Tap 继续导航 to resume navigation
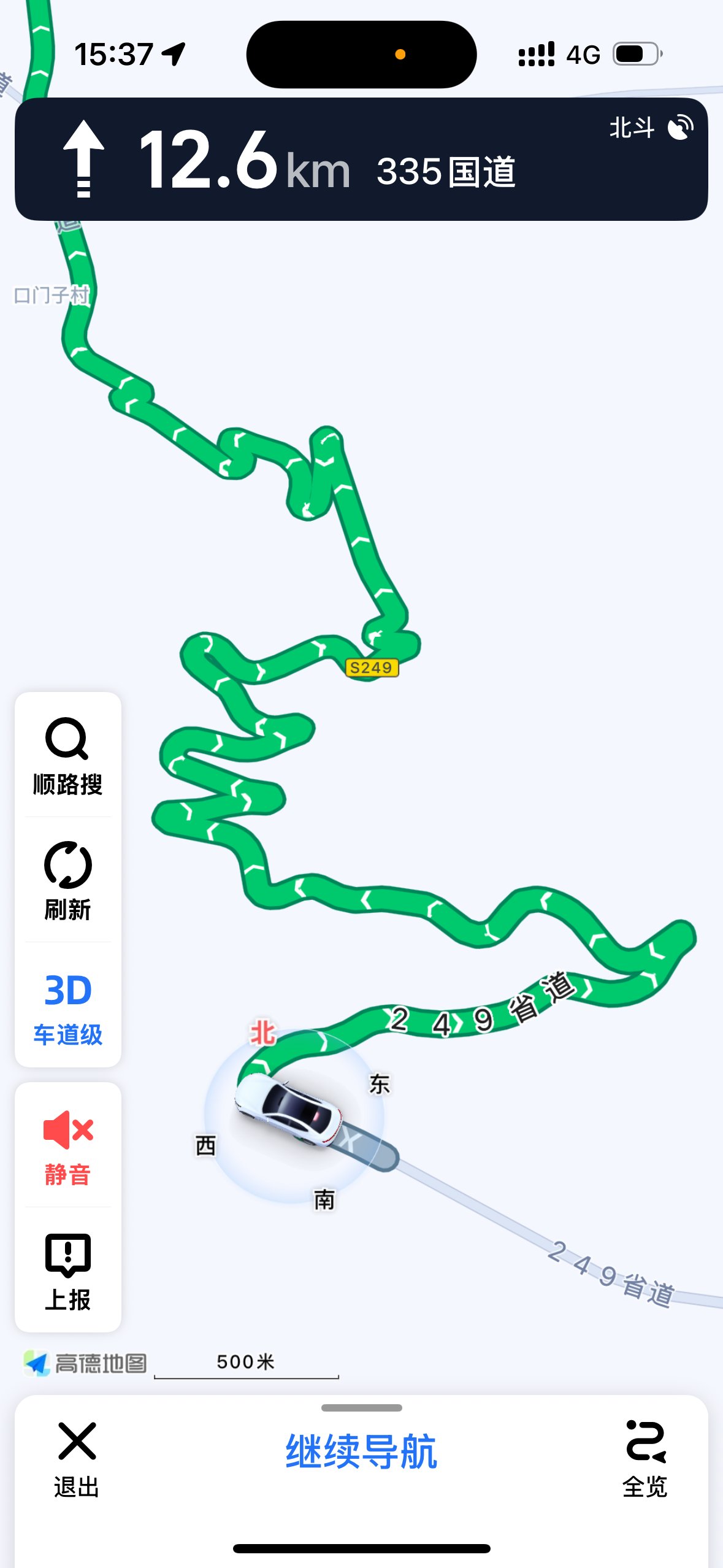The width and height of the screenshot is (723, 1568). pos(361,1451)
